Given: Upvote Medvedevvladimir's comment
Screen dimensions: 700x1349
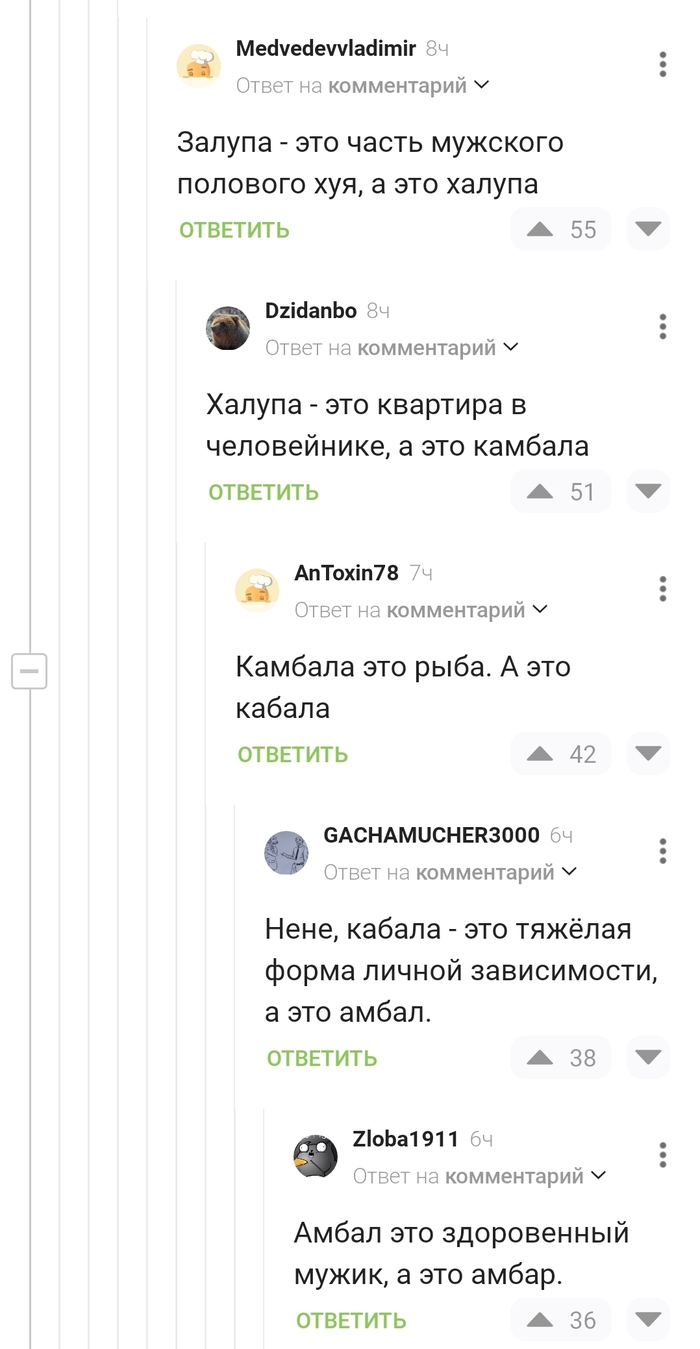Looking at the screenshot, I should coord(540,230).
